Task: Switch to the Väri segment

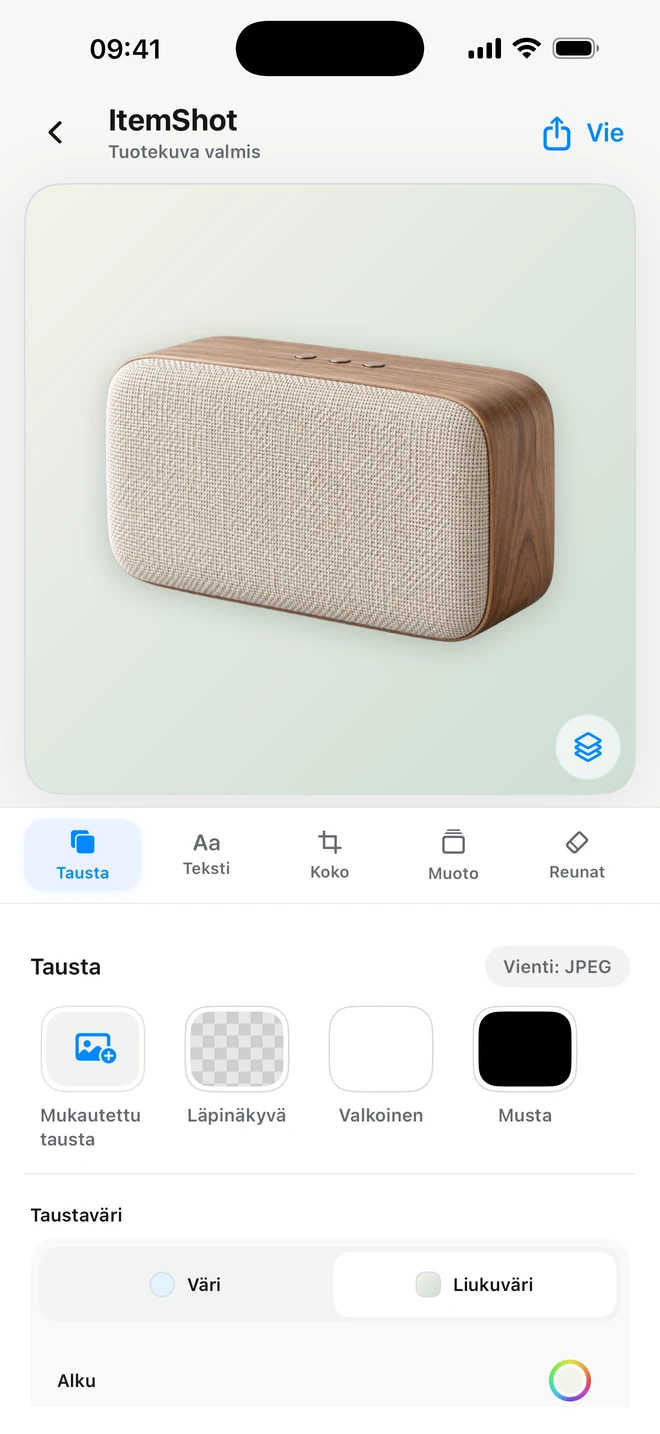Action: click(186, 1285)
